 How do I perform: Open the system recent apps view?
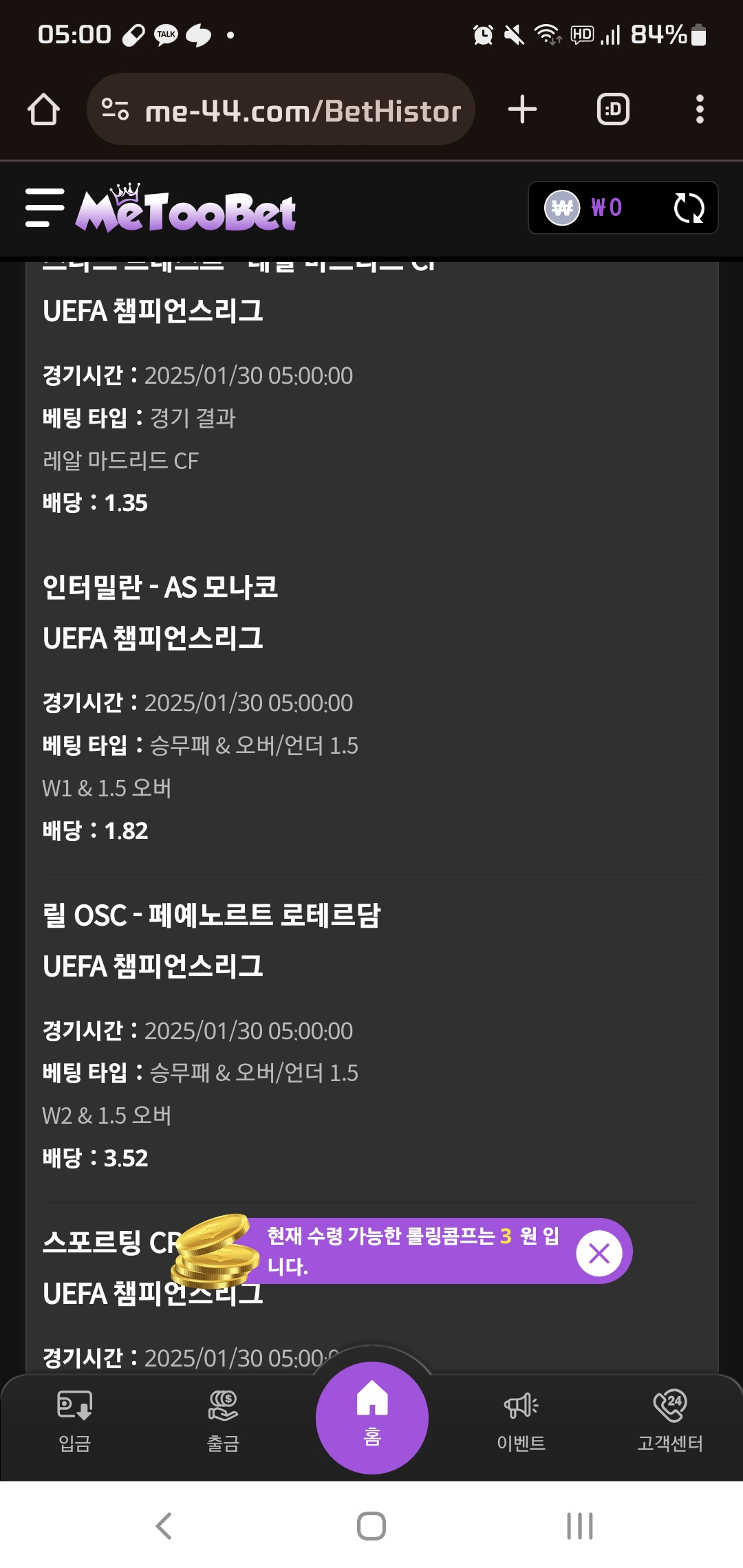click(x=579, y=1525)
